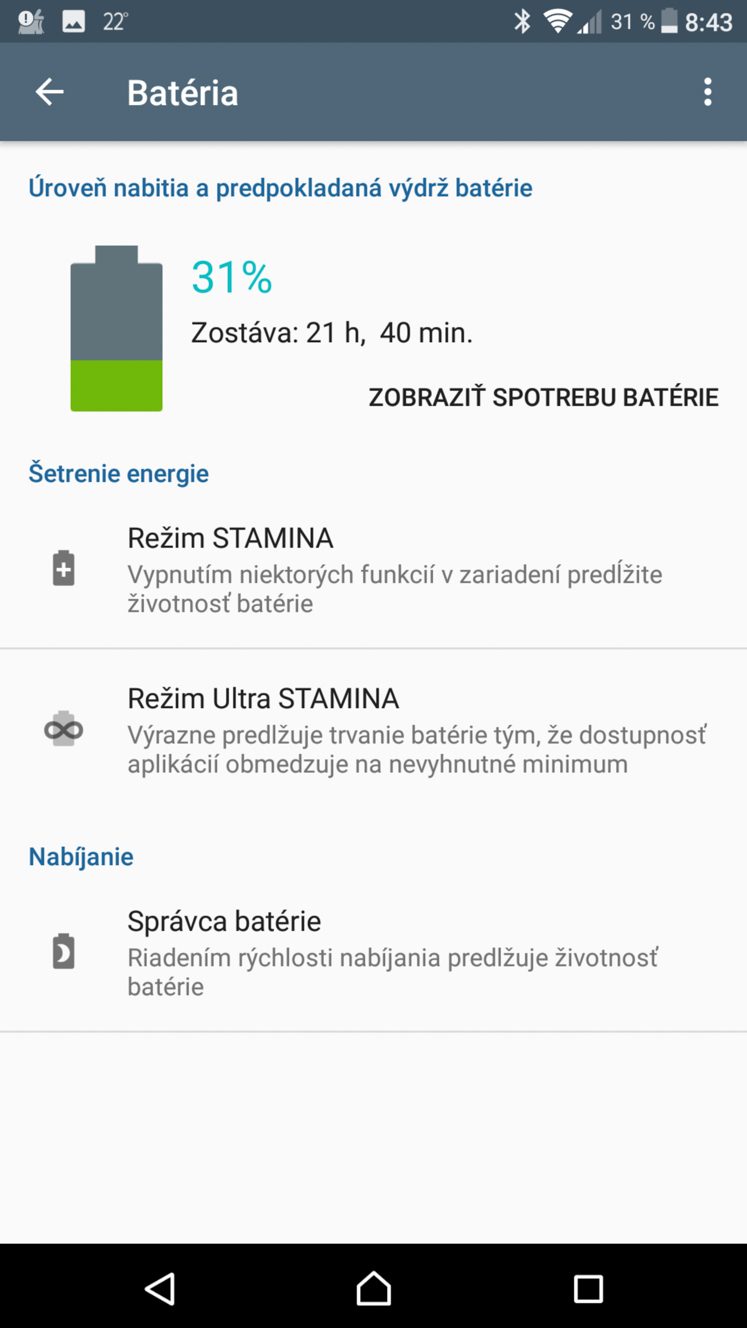
Task: Go back using the app bar arrow
Action: 49,92
